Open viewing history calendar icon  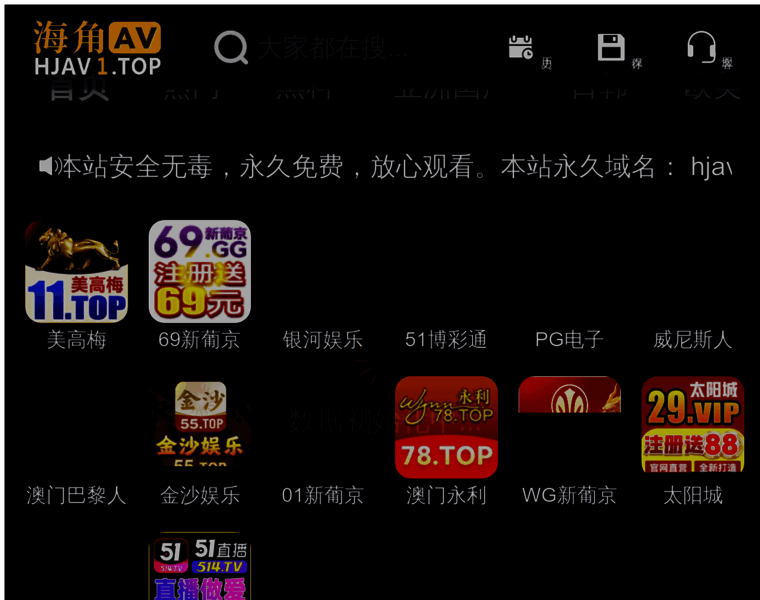(521, 48)
